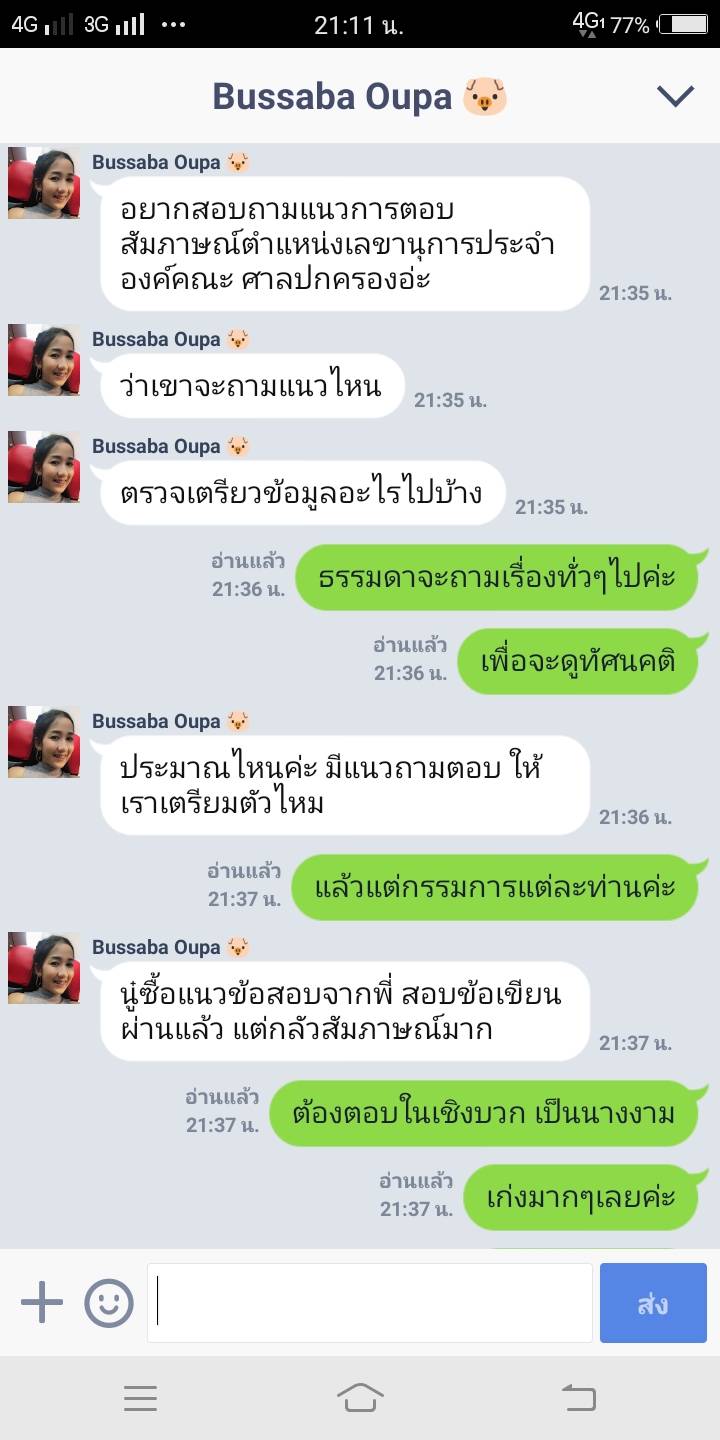Open Bussaba Oupa's avatar on the first message
Screen dimensions: 720x1440
pos(44,183)
